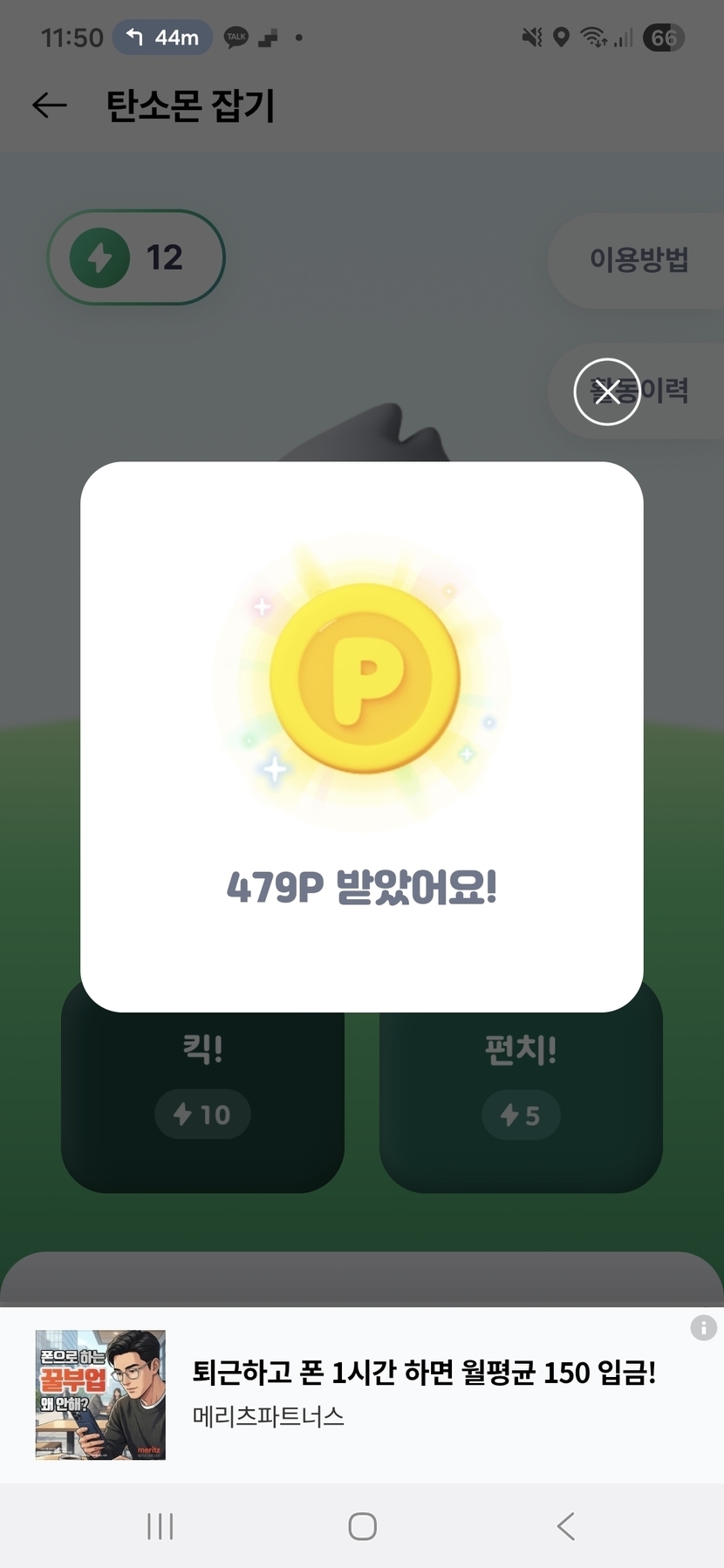Go back from 탄소몬 잡기 screen
This screenshot has height=1568, width=724.
(50, 106)
